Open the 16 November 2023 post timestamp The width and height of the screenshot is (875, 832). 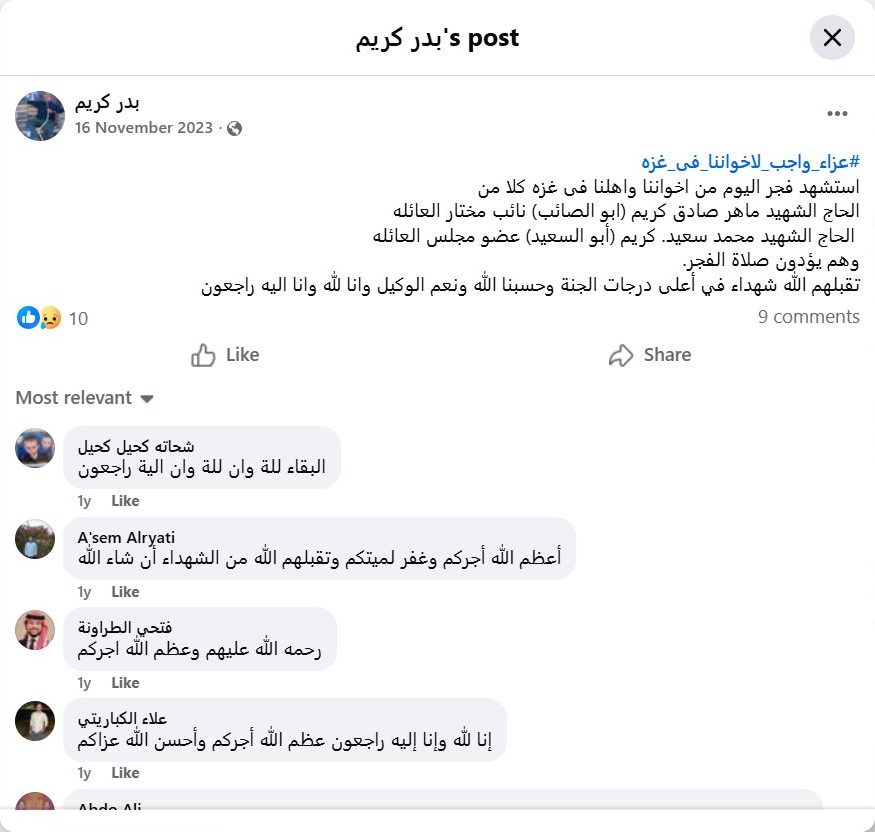tap(143, 128)
